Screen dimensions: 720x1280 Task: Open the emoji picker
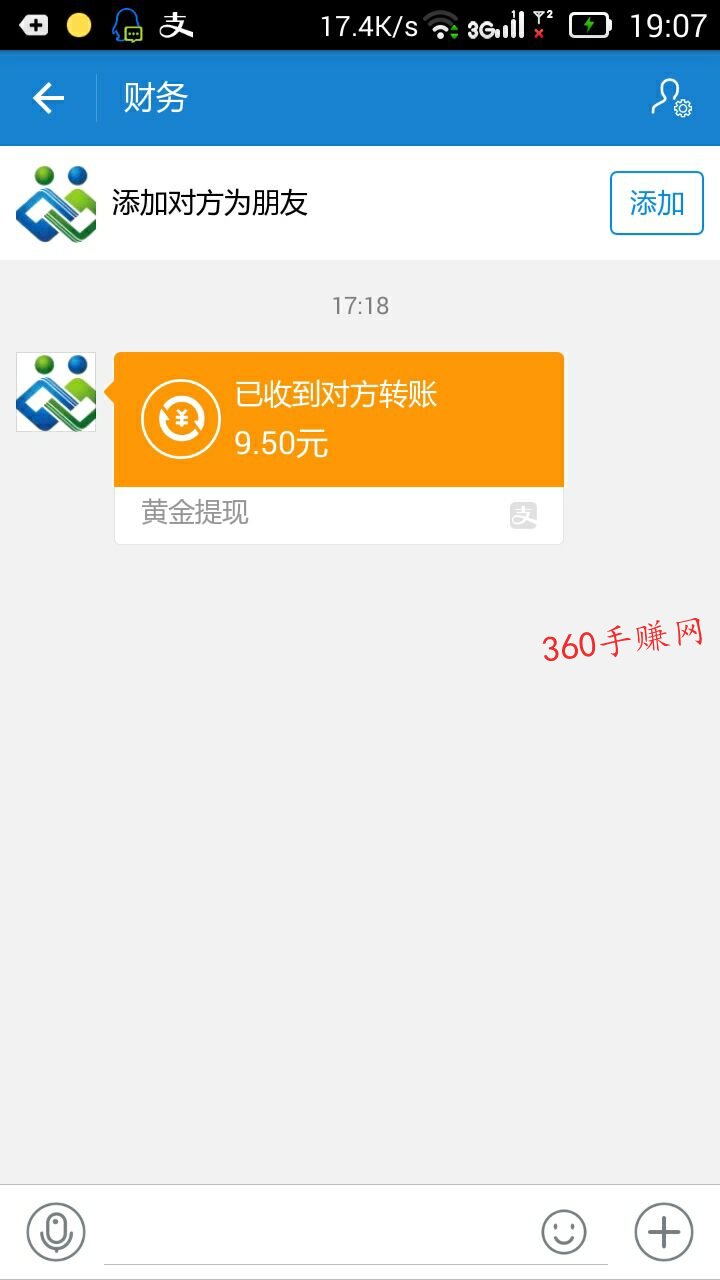(564, 1231)
